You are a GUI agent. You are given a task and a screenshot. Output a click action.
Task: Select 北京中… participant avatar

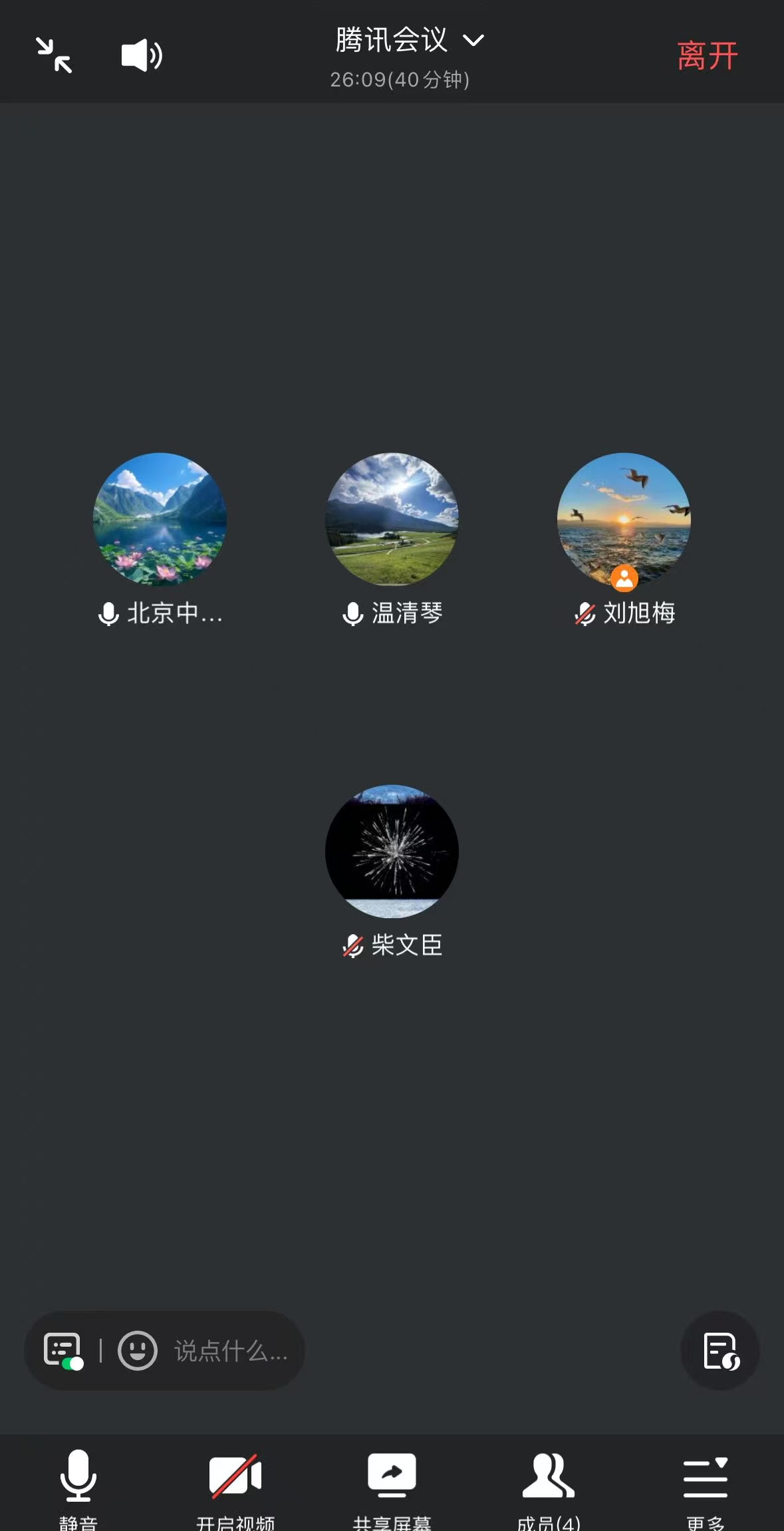pyautogui.click(x=160, y=519)
